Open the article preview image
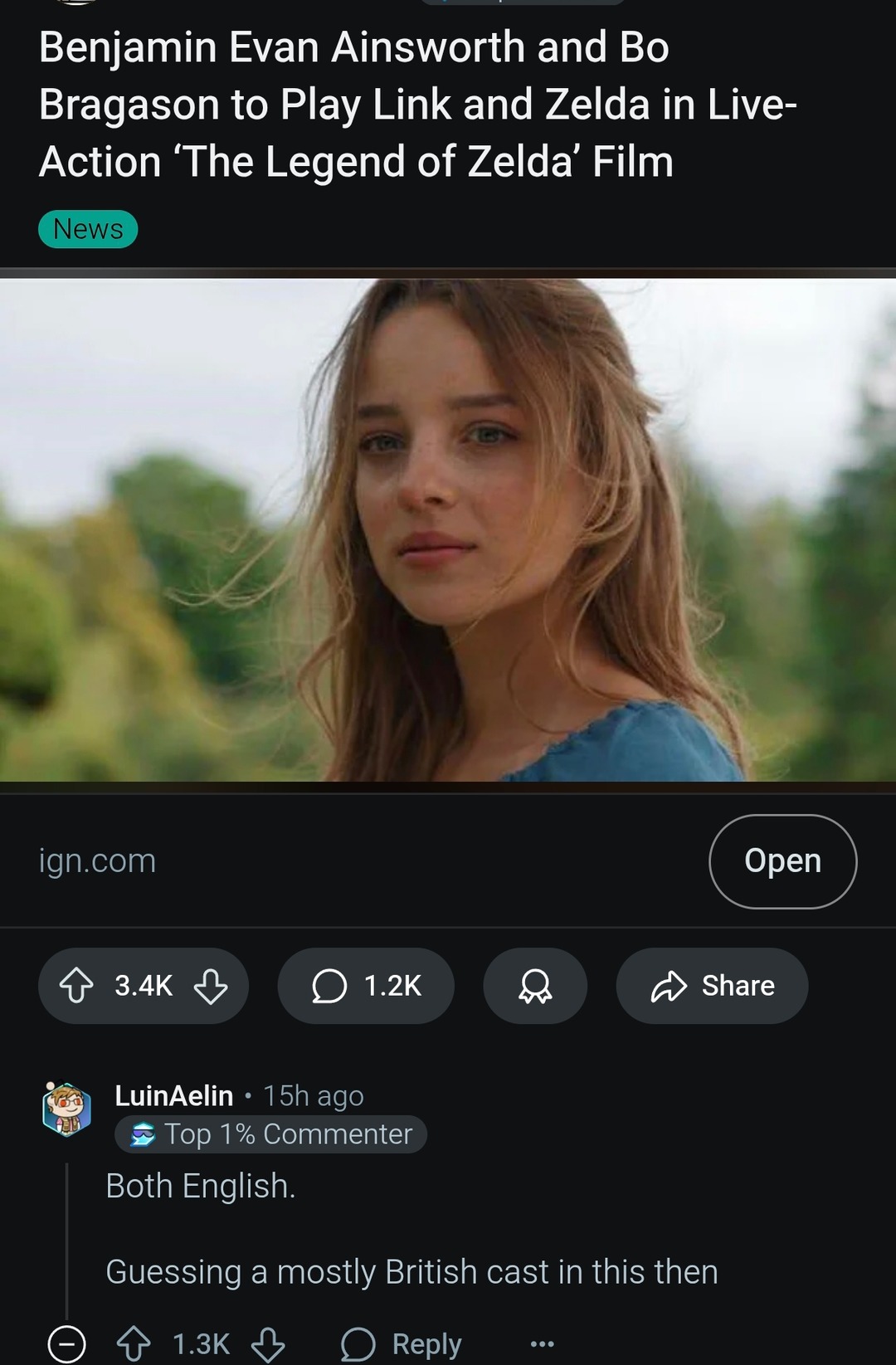896x1365 pixels. (x=448, y=529)
